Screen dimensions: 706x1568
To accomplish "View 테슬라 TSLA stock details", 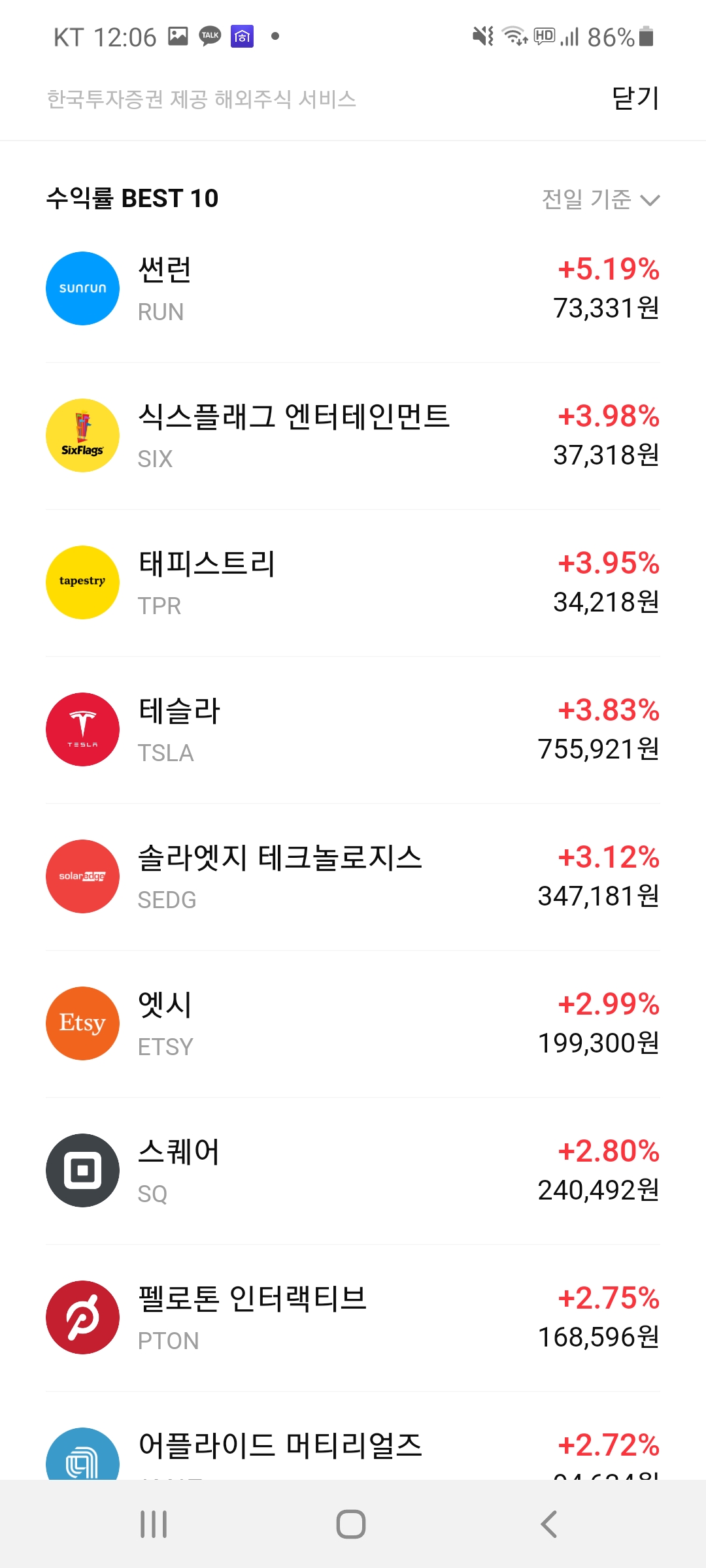I will pos(353,730).
